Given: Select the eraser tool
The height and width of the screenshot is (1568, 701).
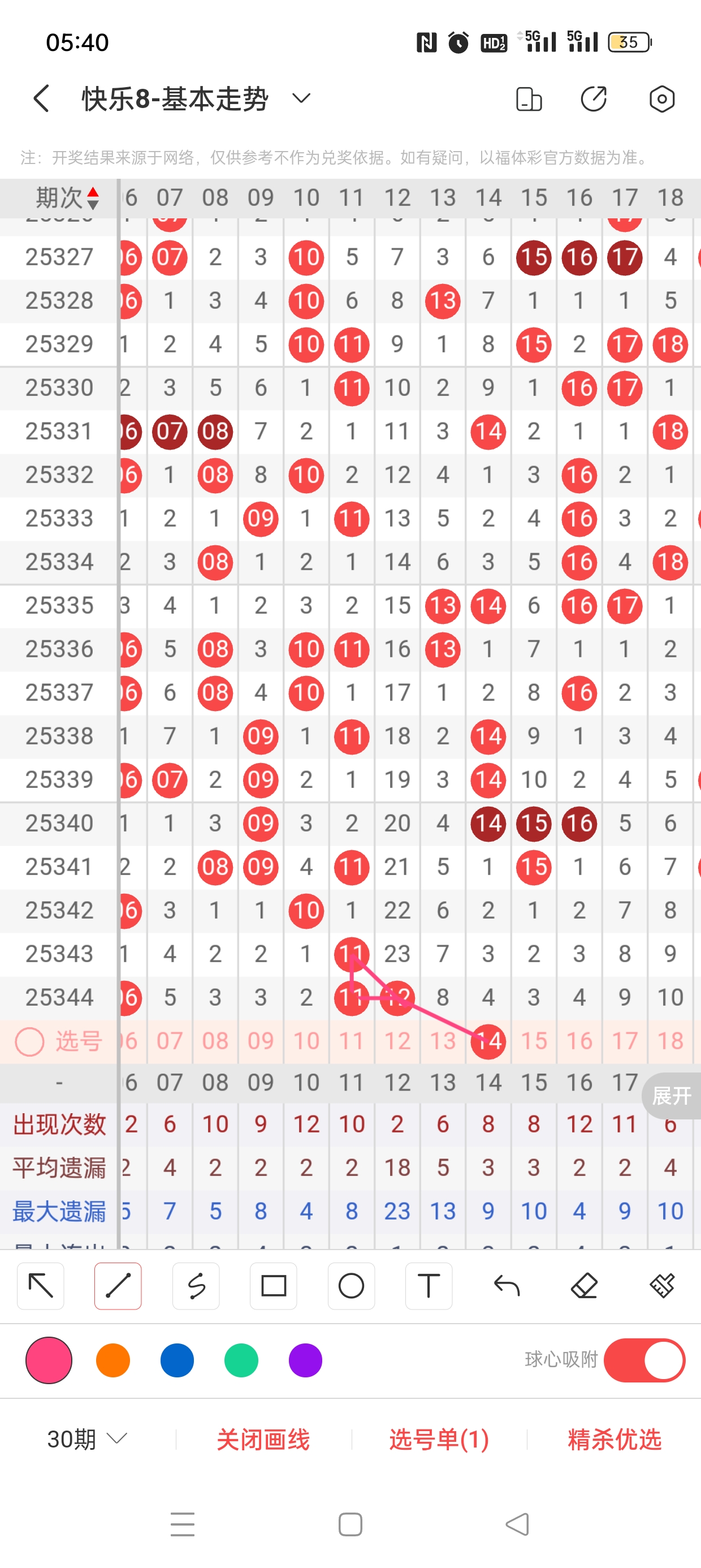Looking at the screenshot, I should click(x=583, y=1286).
